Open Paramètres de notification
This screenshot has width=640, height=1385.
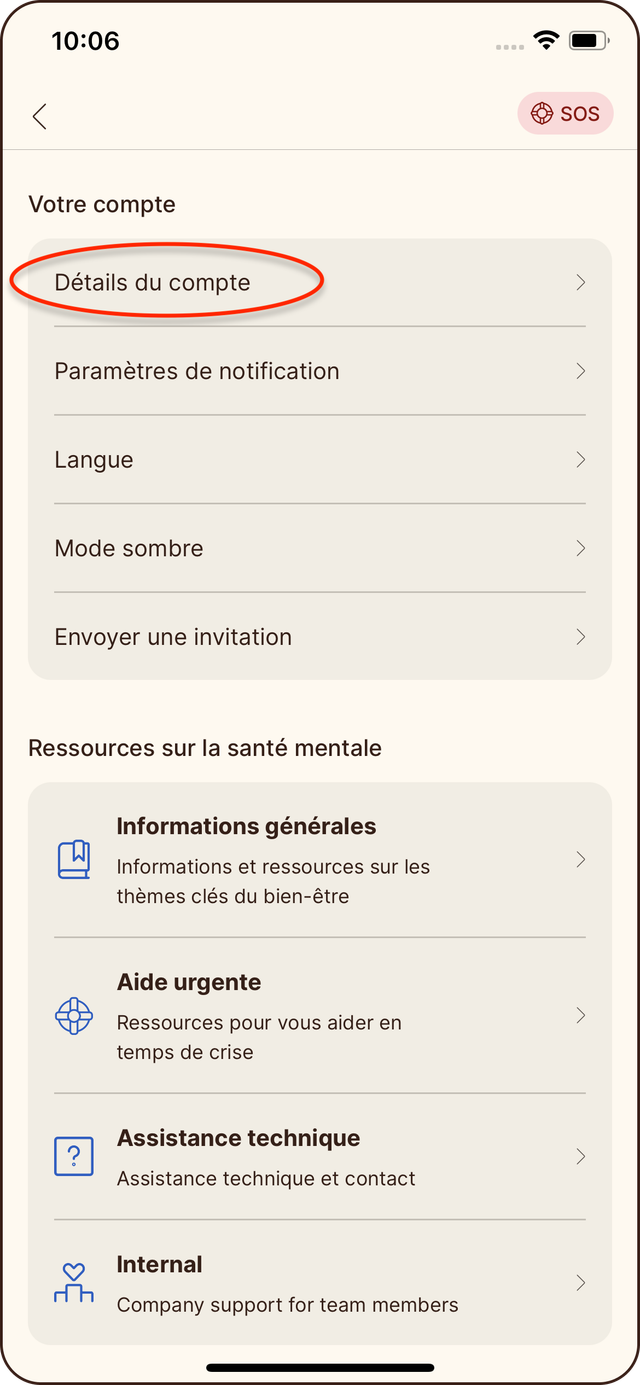click(x=320, y=371)
